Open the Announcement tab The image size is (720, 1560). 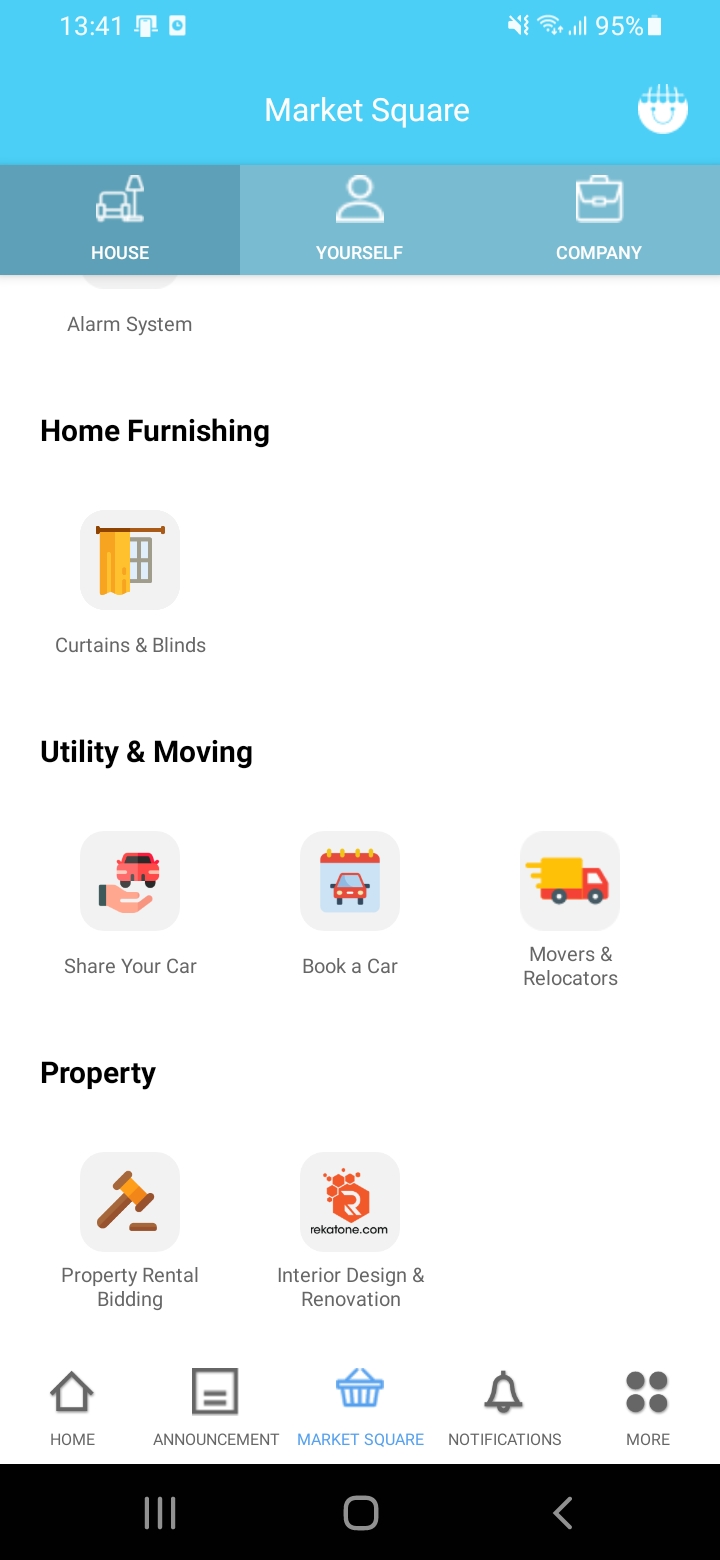216,1408
